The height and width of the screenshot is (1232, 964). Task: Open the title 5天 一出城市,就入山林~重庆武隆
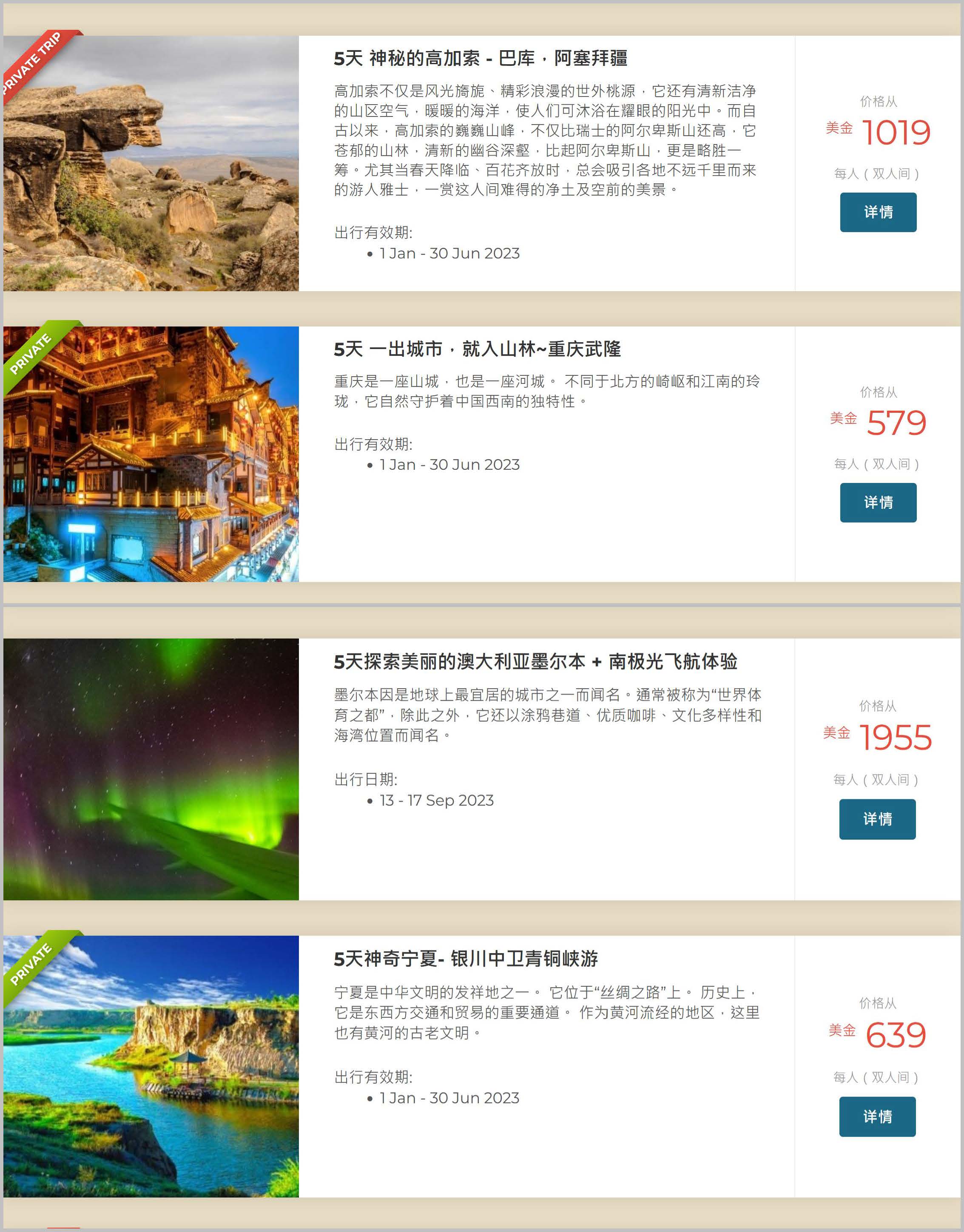pos(477,349)
